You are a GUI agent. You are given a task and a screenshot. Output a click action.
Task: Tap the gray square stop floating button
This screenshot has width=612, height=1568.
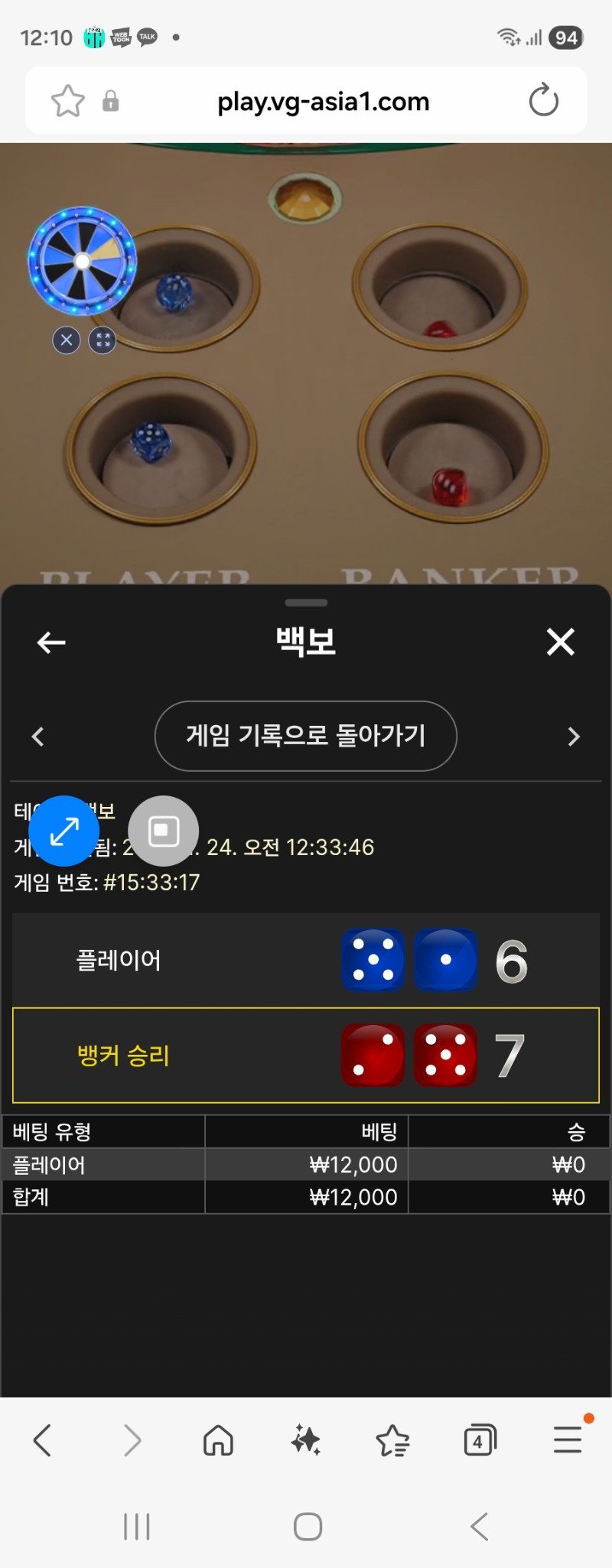163,831
